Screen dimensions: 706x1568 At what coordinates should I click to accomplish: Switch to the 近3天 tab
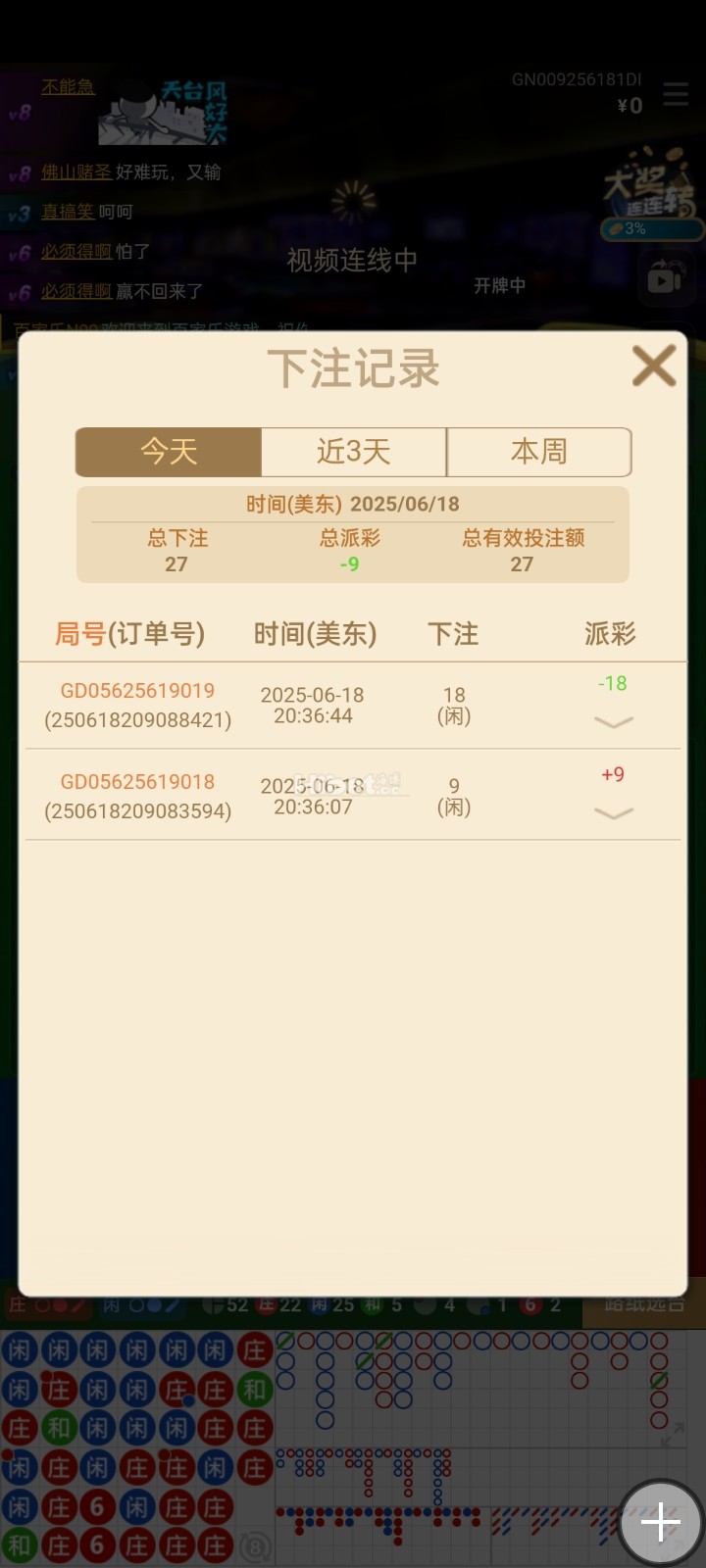point(353,452)
